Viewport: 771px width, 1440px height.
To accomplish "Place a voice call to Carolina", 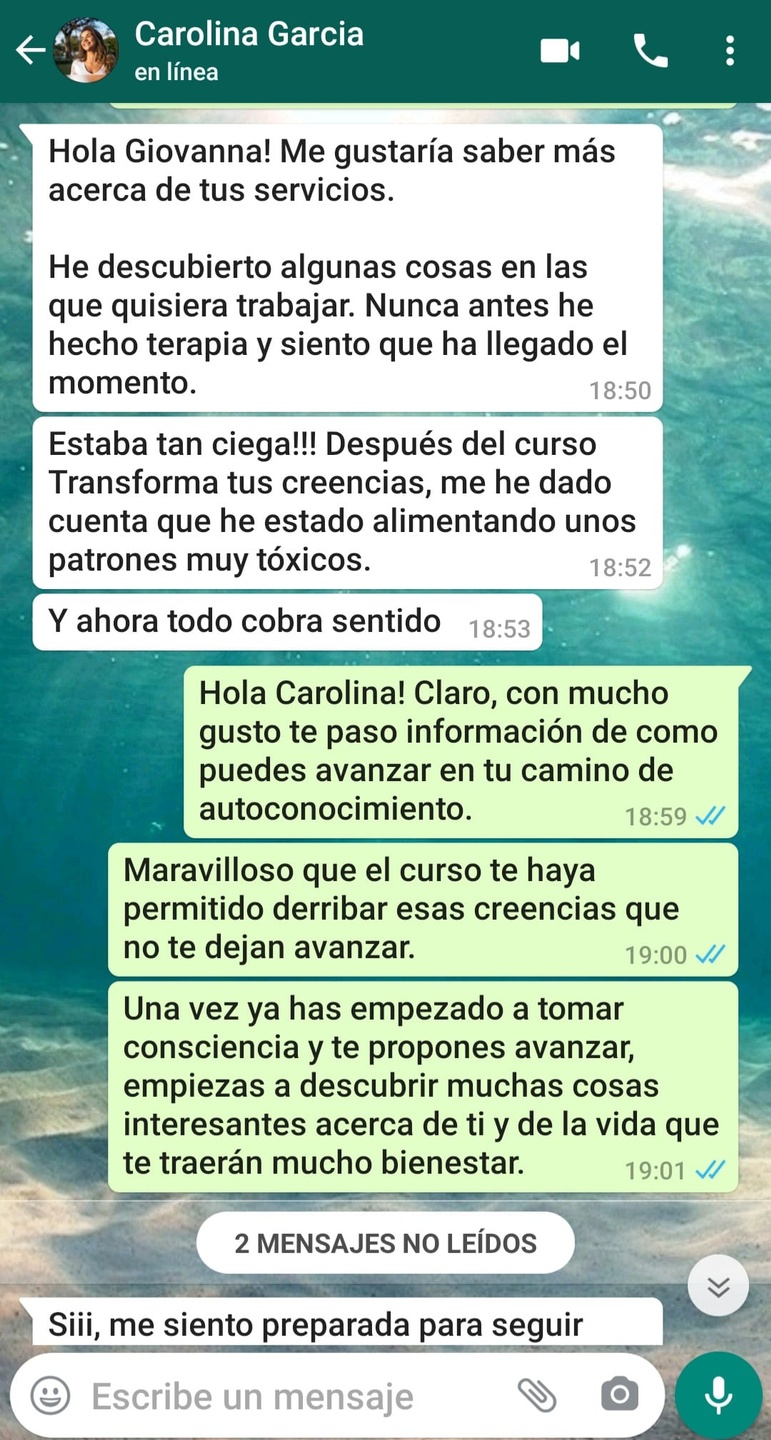I will click(x=650, y=51).
